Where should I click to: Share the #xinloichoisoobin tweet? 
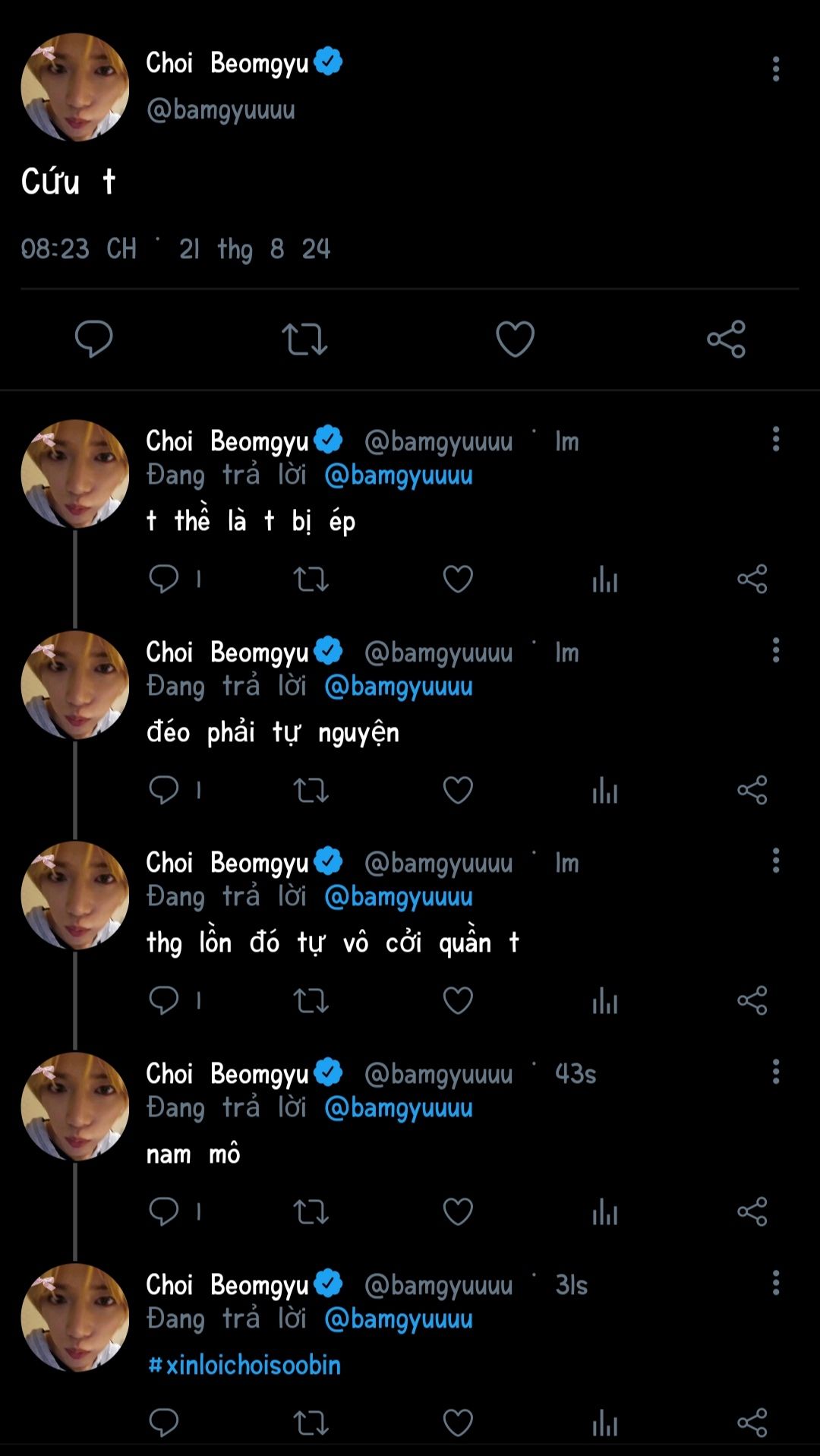tap(752, 1422)
